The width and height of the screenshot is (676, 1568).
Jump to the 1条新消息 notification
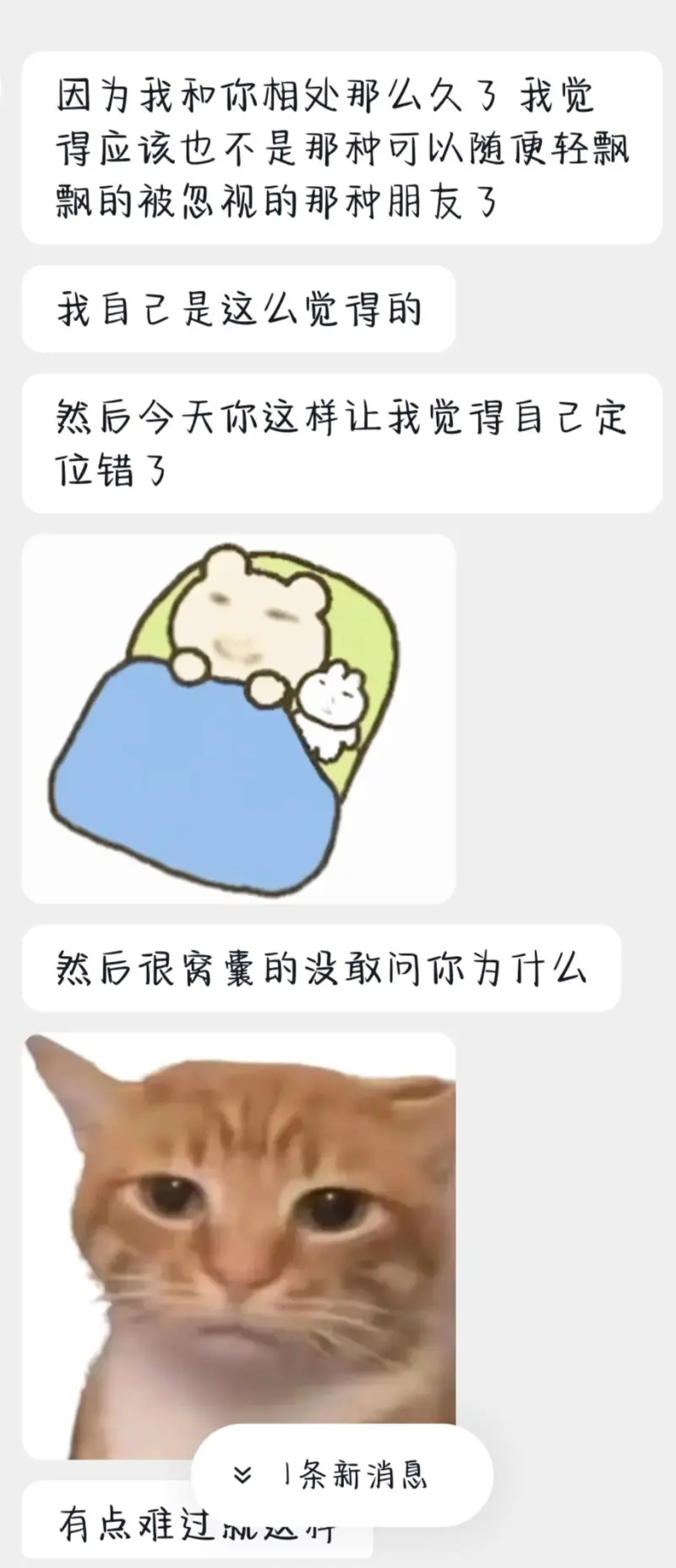[341, 1475]
